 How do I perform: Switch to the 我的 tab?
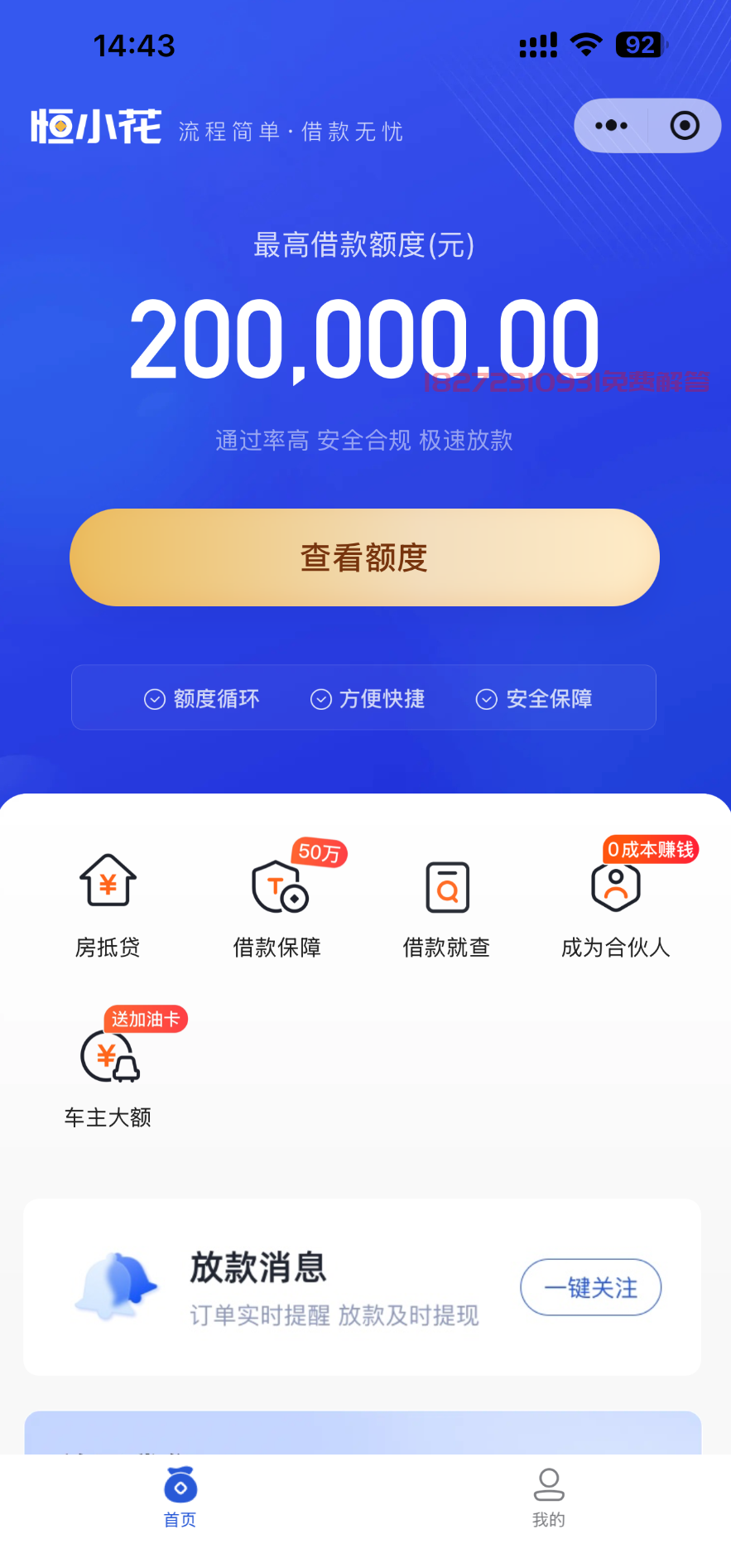click(548, 1497)
